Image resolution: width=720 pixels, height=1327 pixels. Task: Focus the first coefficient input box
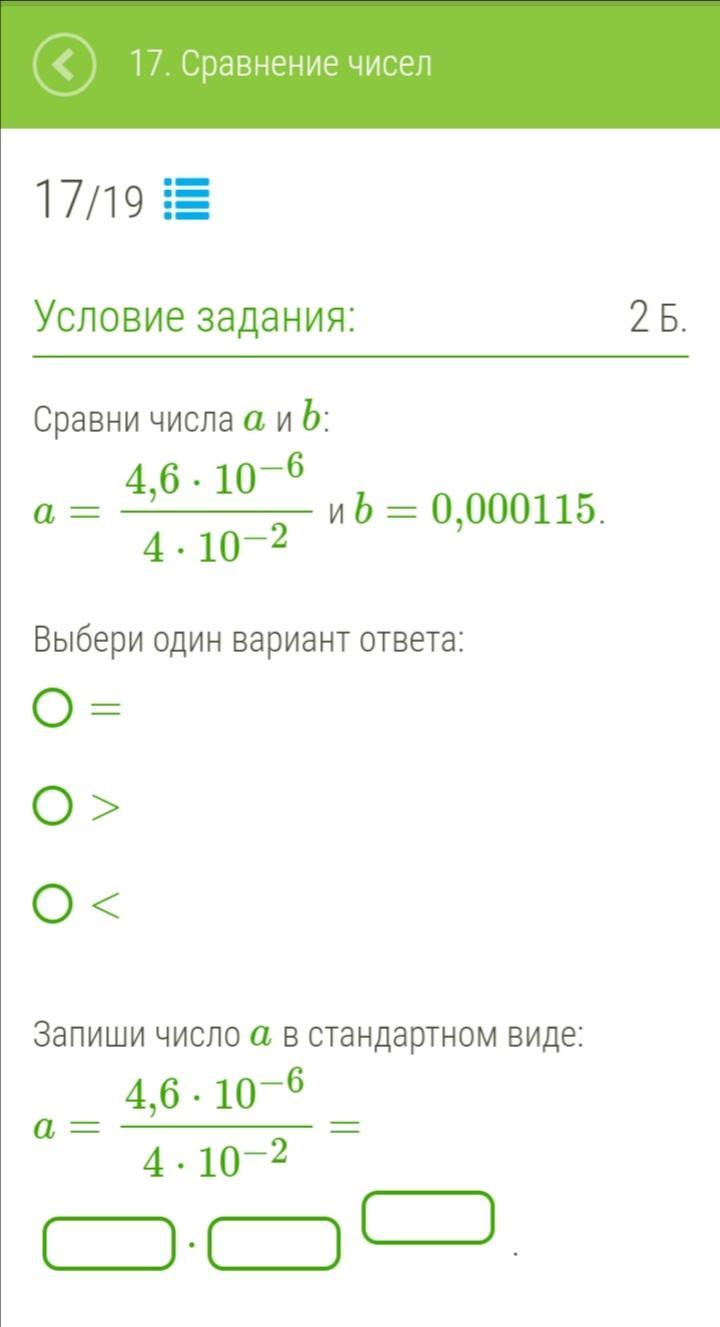click(x=108, y=1243)
